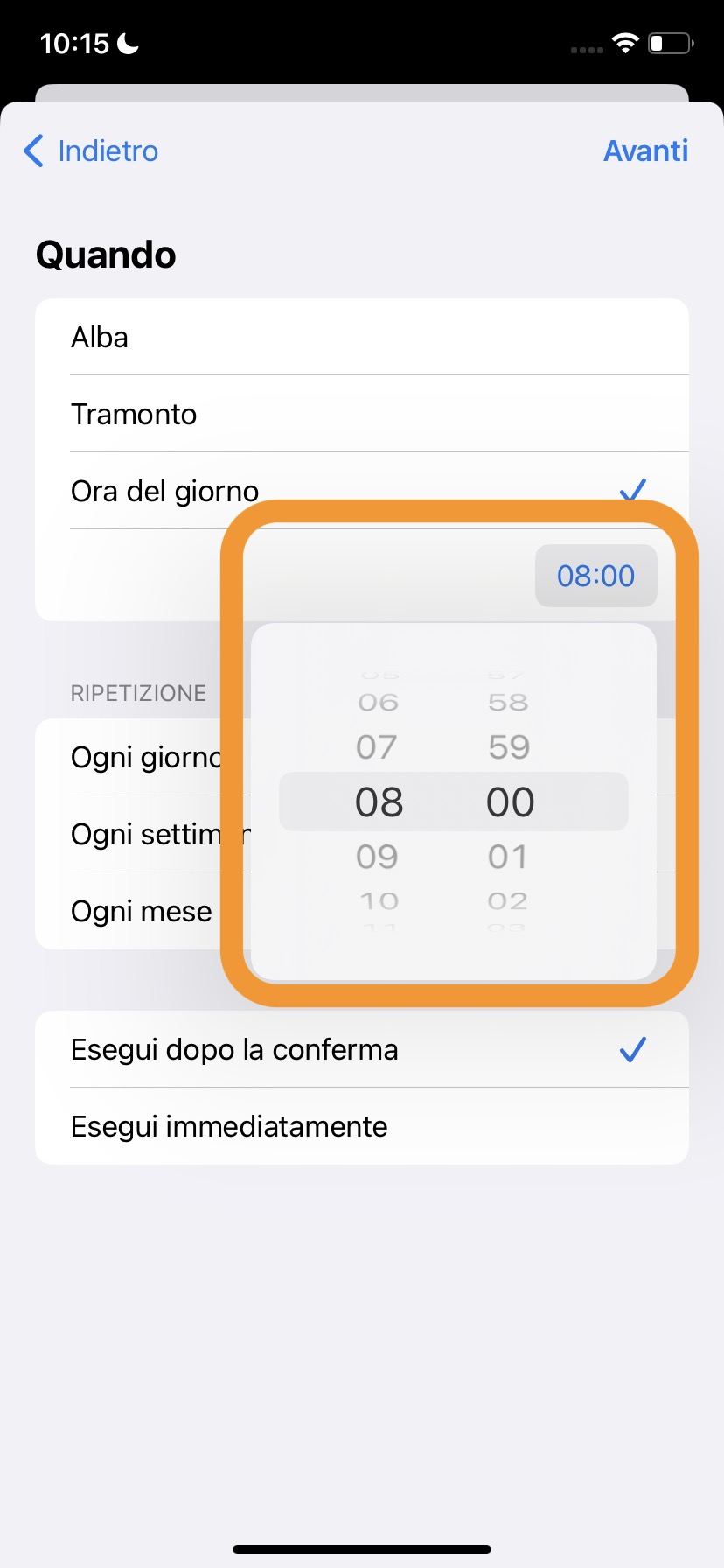Tap Avanti to proceed
Viewport: 724px width, 1568px height.
tap(645, 151)
